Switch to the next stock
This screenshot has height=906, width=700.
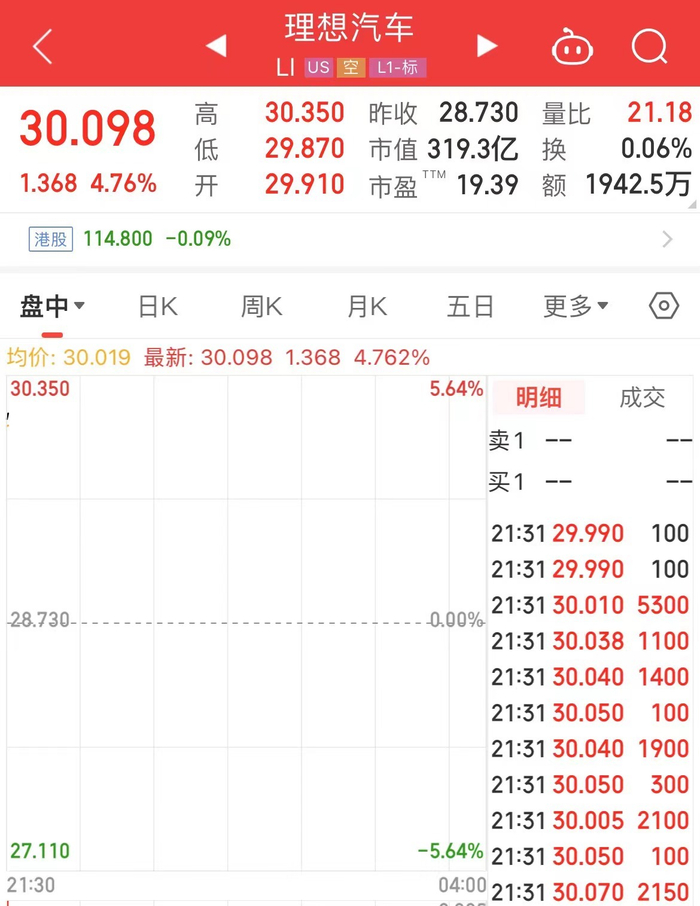click(487, 45)
